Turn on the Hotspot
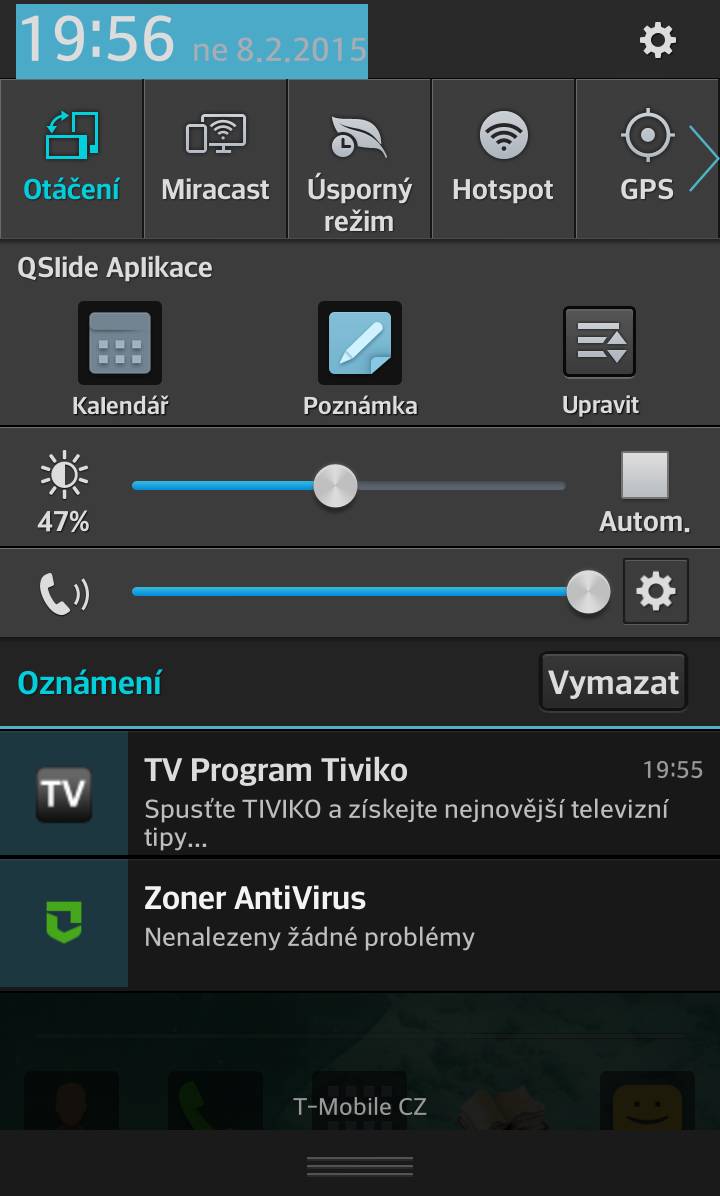The image size is (720, 1196). pyautogui.click(x=503, y=157)
